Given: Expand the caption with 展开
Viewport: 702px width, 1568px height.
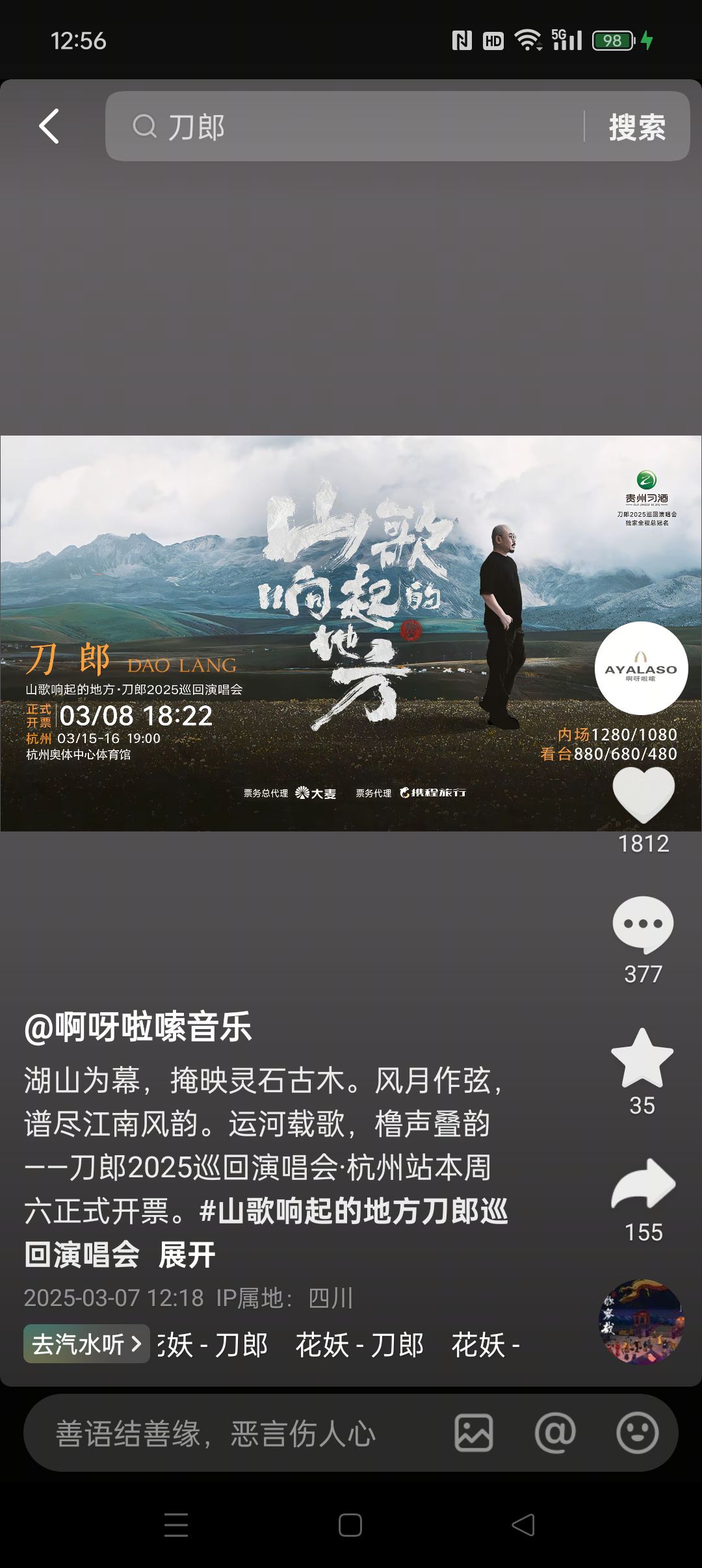Looking at the screenshot, I should point(187,1255).
